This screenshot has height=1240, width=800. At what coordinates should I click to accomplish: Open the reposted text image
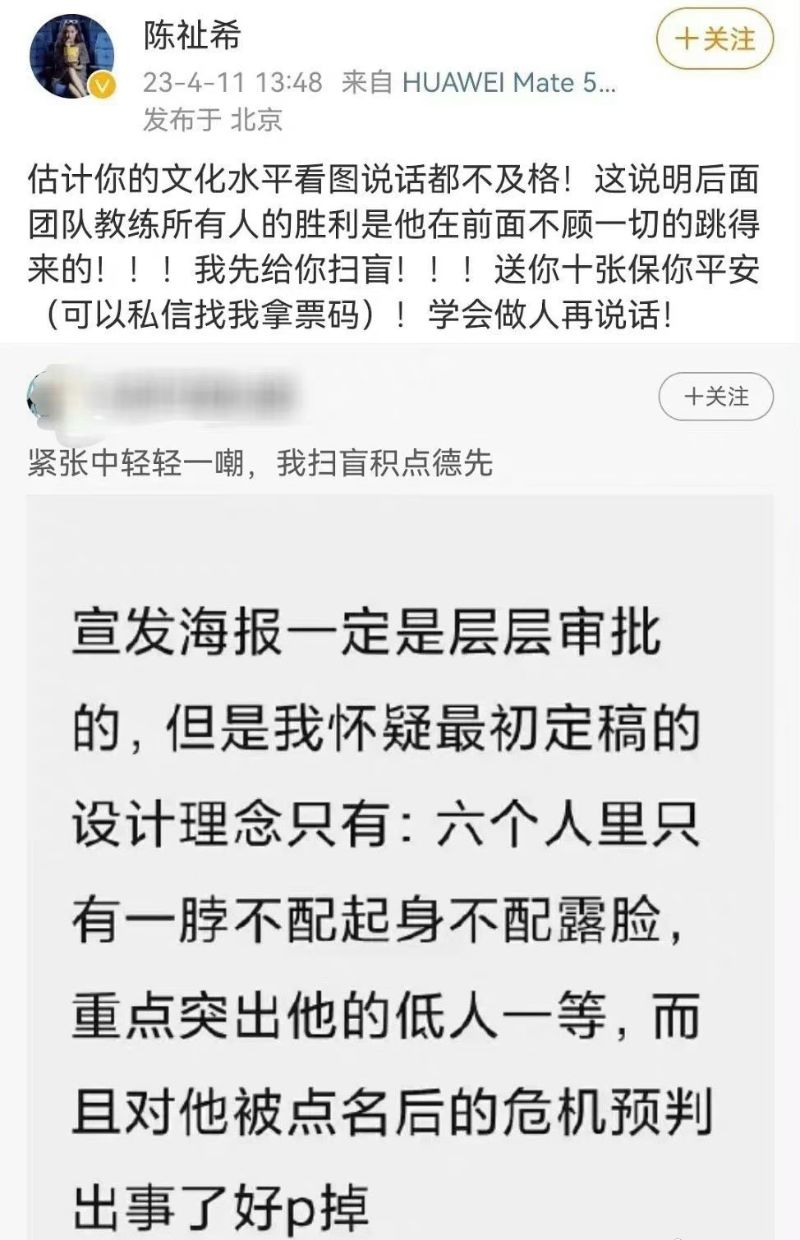pos(400,860)
